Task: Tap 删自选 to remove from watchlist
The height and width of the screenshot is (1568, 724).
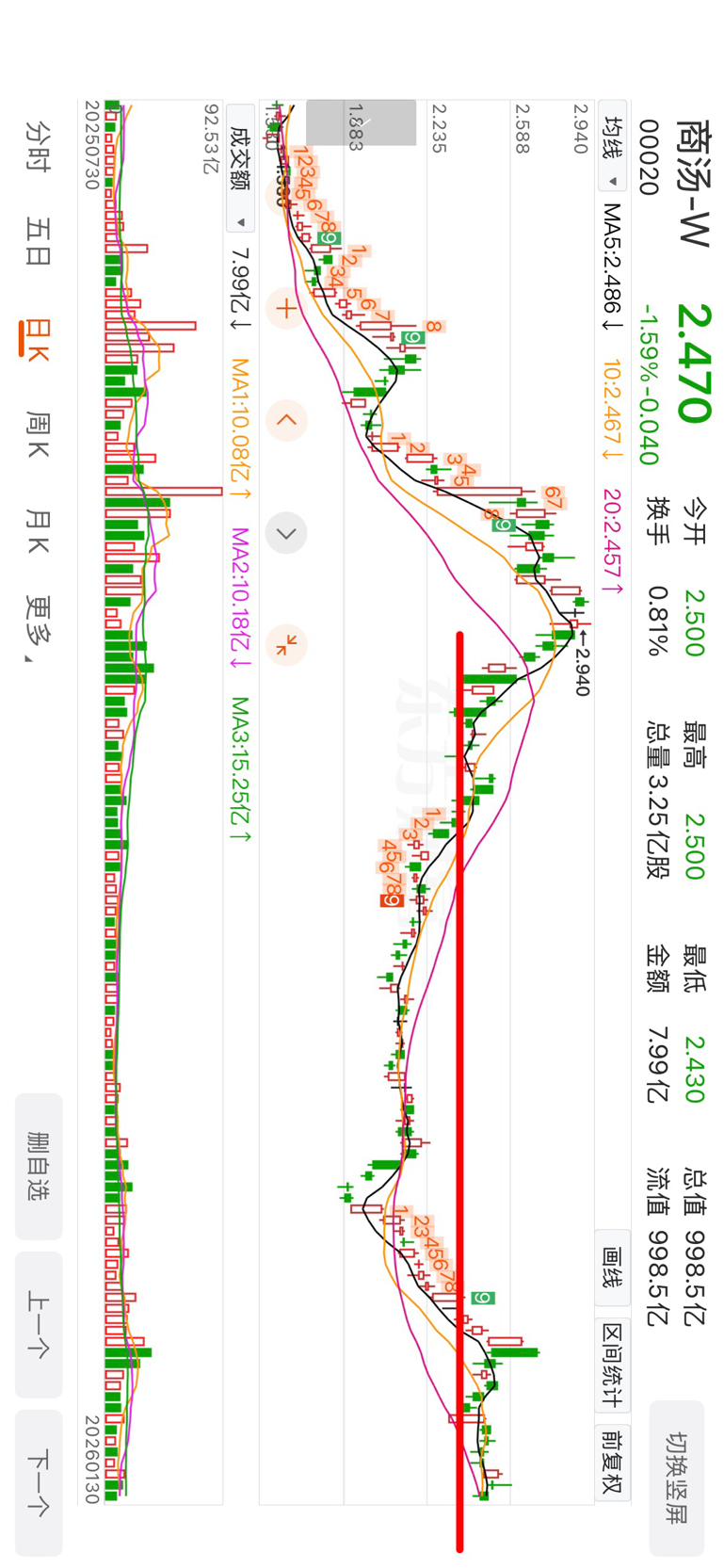Action: tap(39, 1166)
